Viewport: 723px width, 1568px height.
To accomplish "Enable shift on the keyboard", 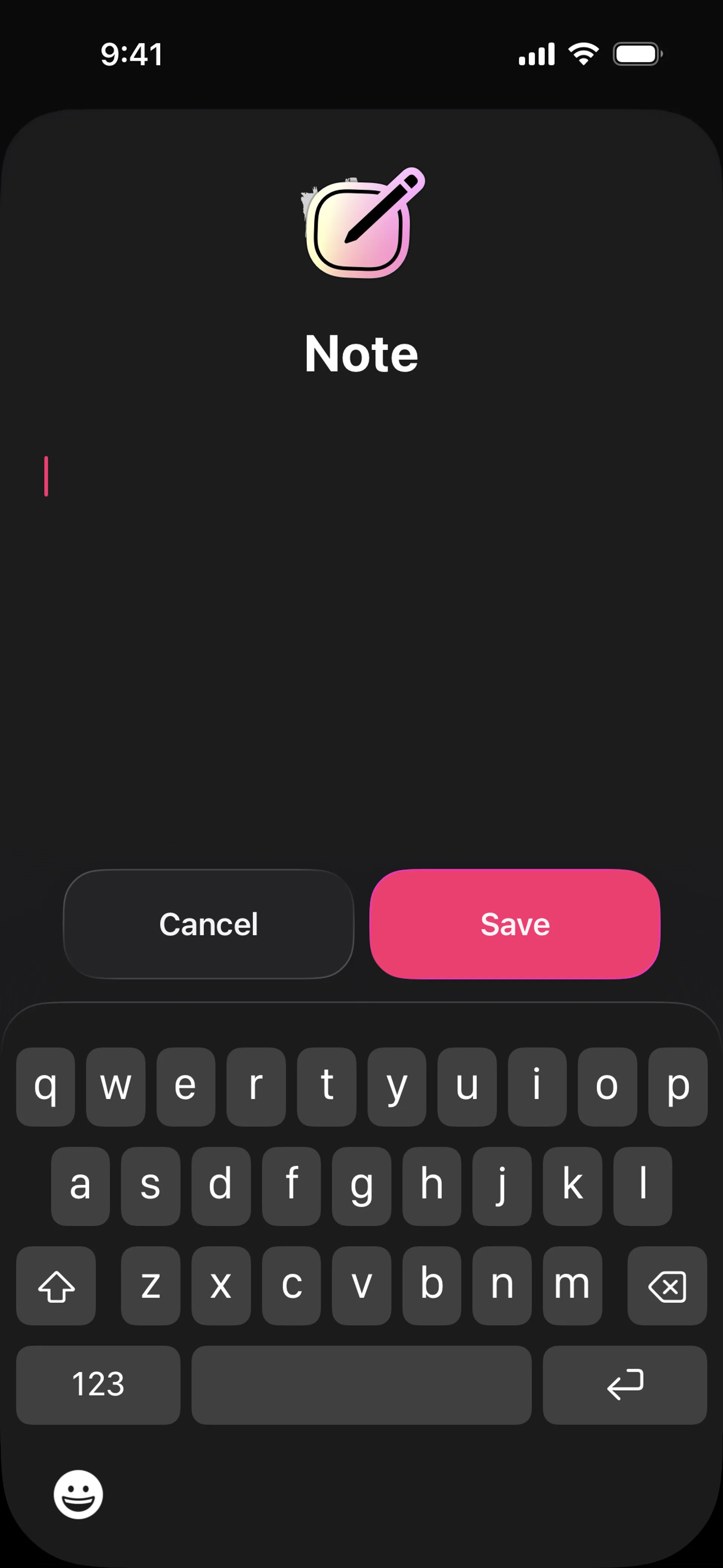I will point(56,1286).
